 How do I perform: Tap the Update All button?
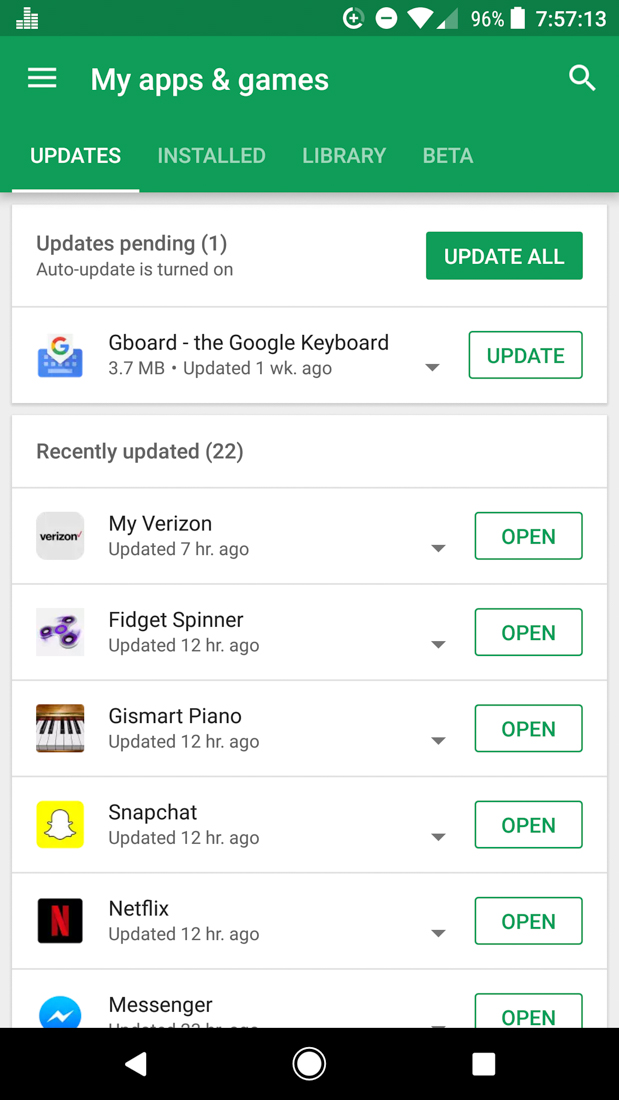click(504, 256)
